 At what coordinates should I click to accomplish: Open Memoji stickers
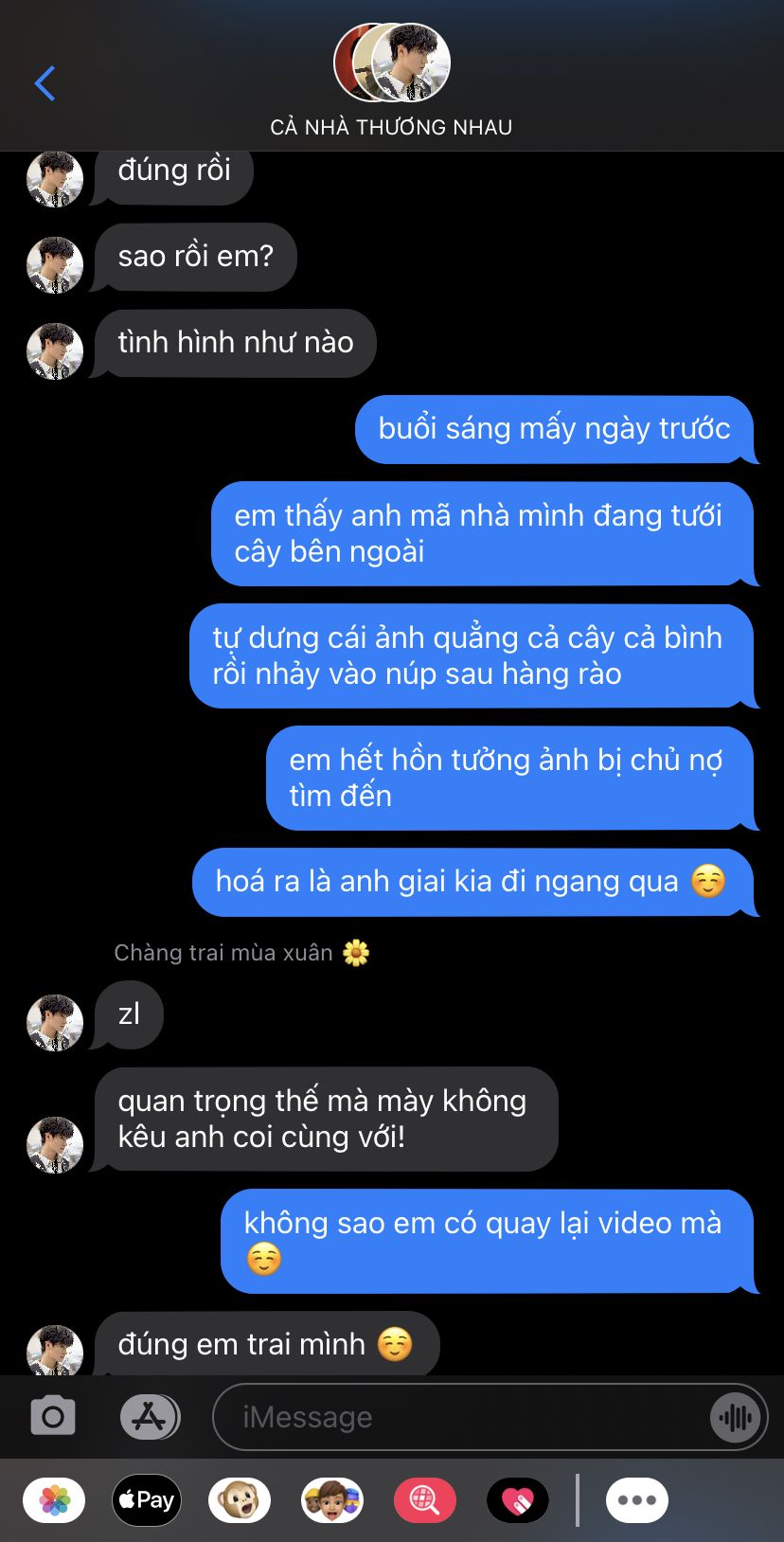(332, 1500)
